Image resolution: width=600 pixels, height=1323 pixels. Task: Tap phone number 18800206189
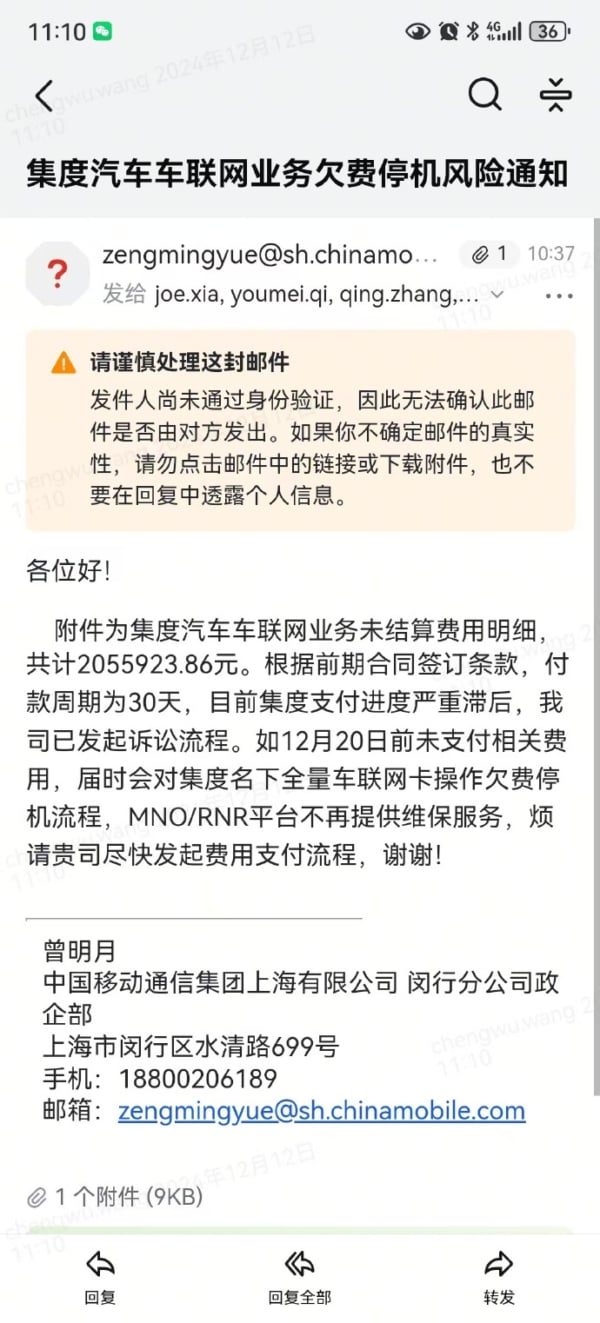pos(197,1079)
